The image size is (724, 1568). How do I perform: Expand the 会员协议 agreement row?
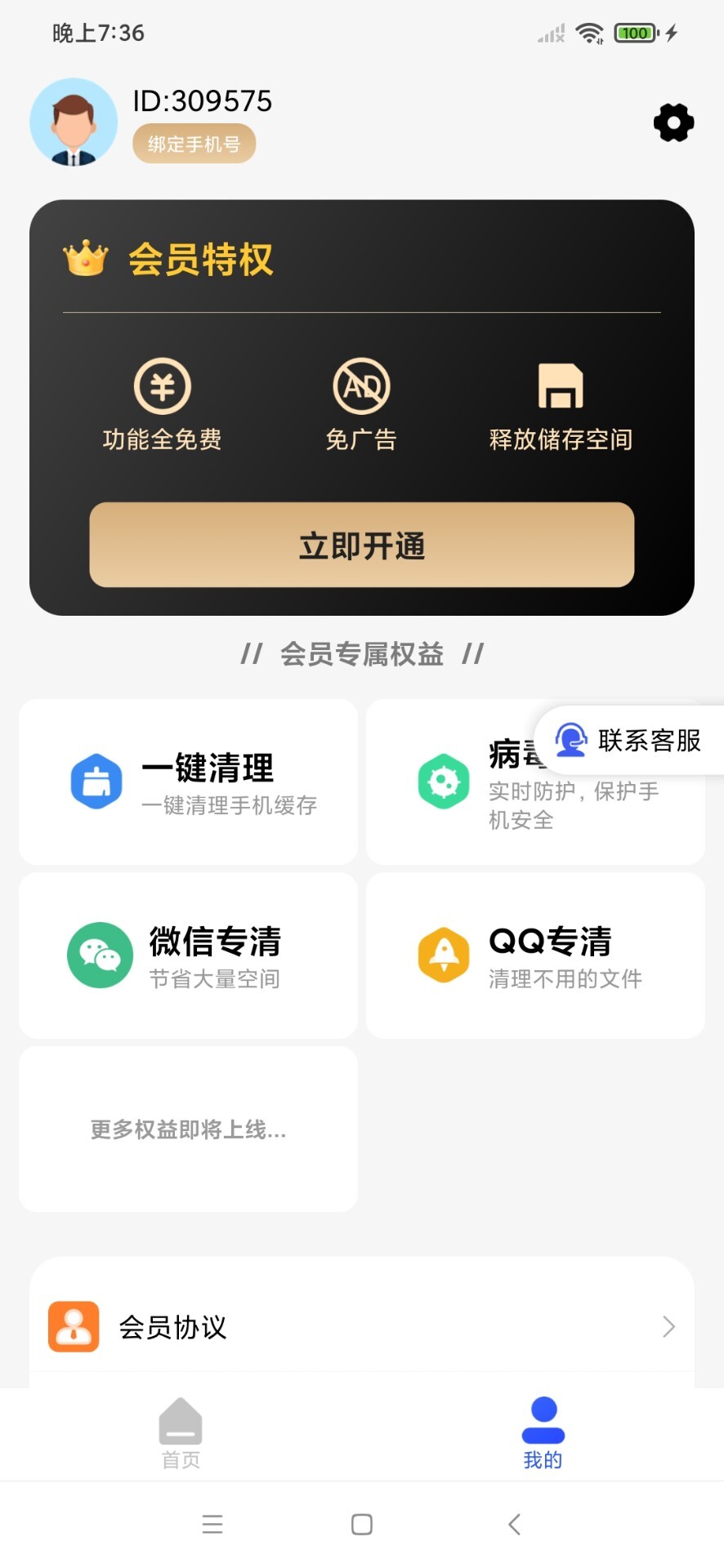[360, 1326]
